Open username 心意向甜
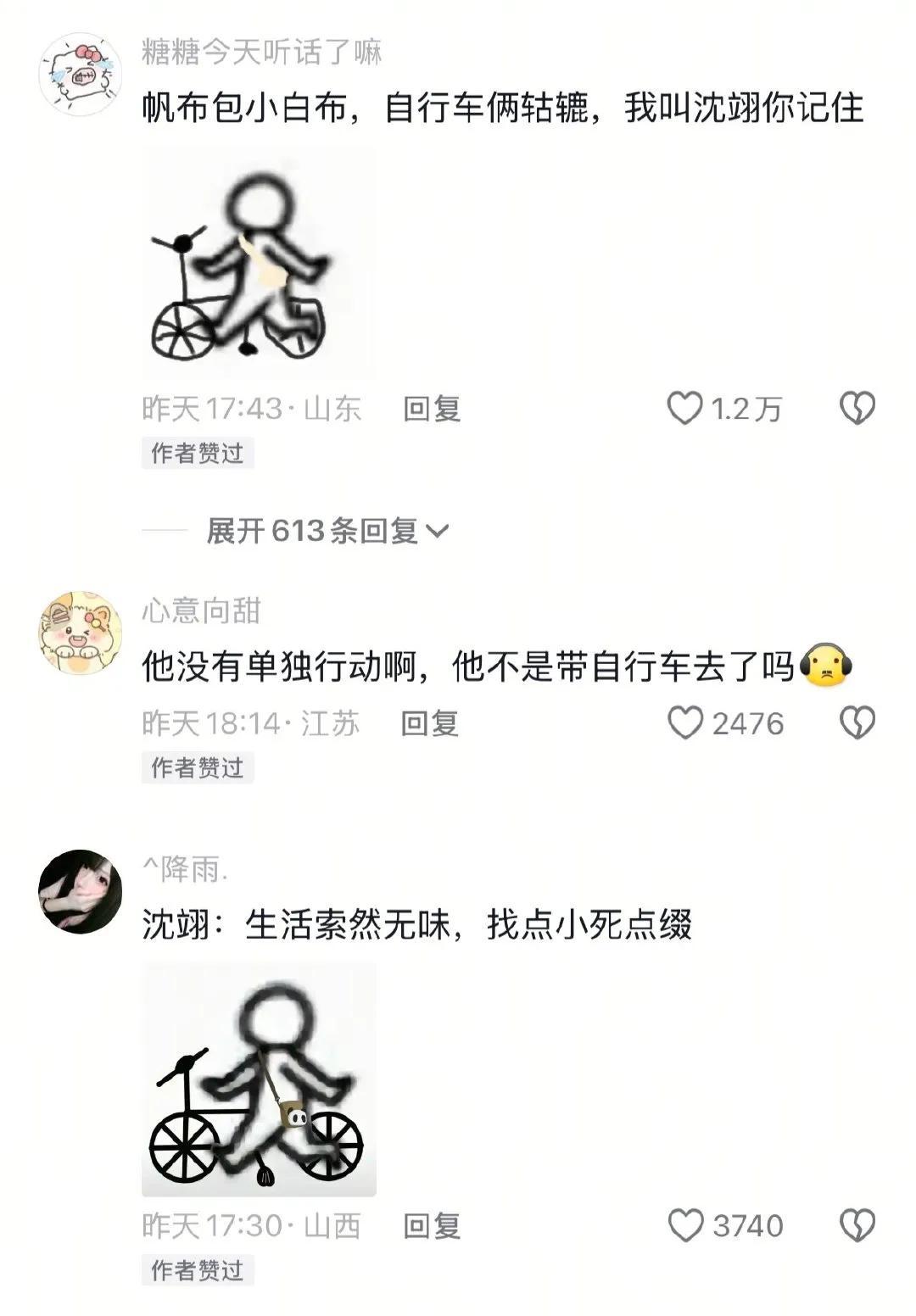Viewport: 916px width, 1316px height. point(201,611)
